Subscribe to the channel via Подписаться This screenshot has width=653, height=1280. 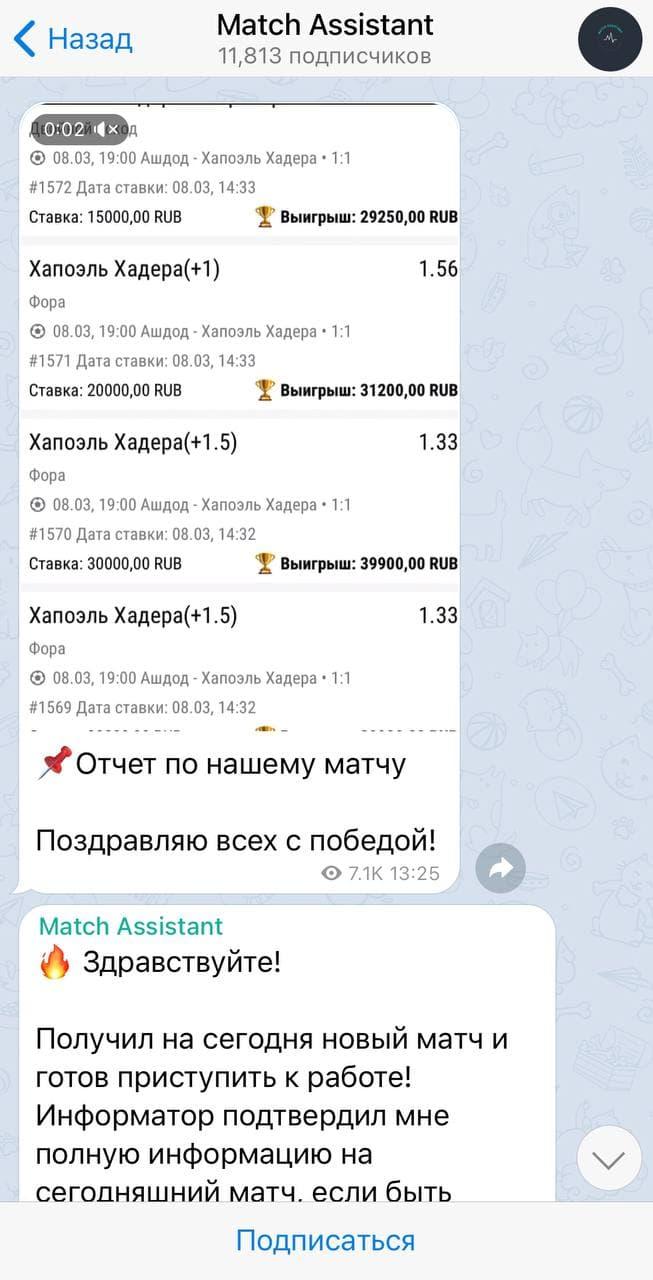click(325, 1240)
